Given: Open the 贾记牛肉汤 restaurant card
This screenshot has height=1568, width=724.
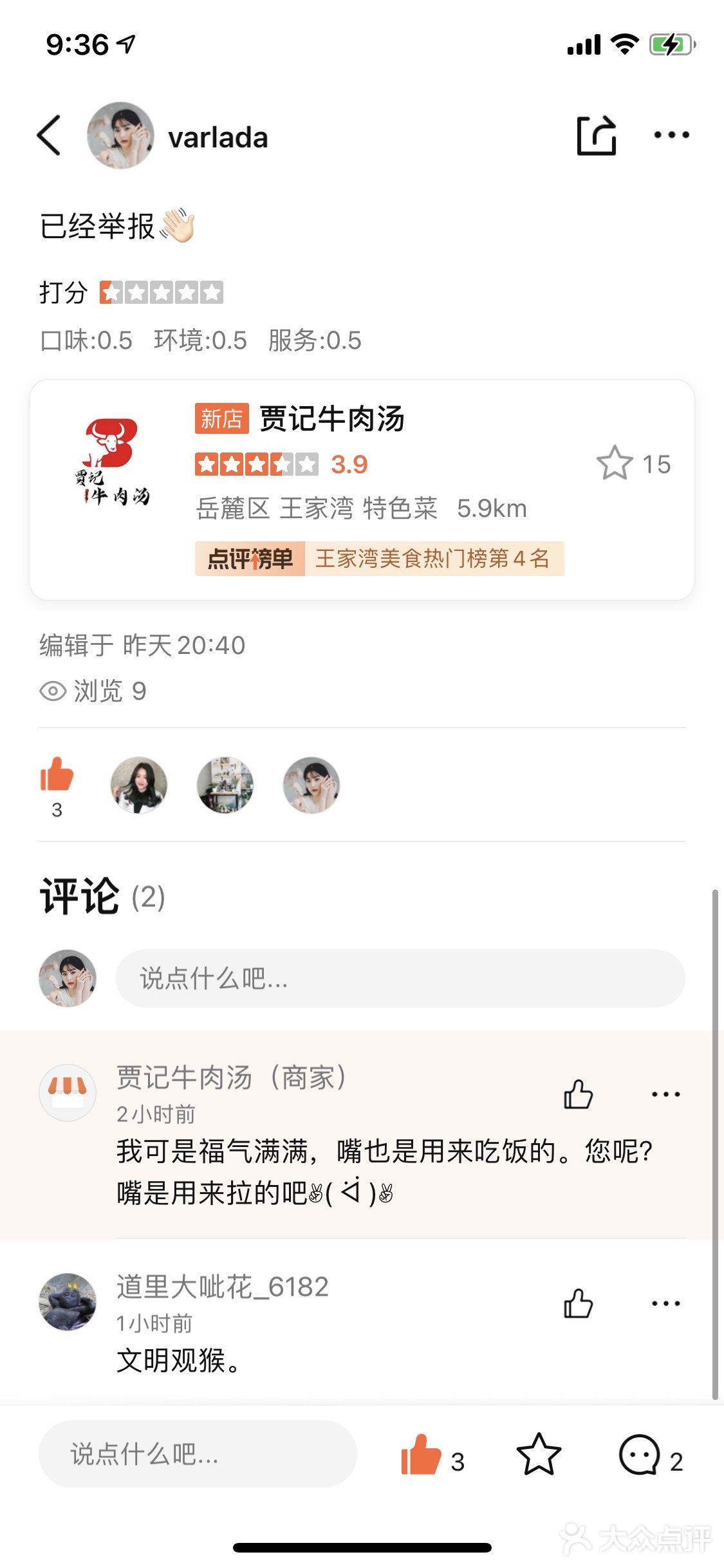Looking at the screenshot, I should [x=362, y=489].
